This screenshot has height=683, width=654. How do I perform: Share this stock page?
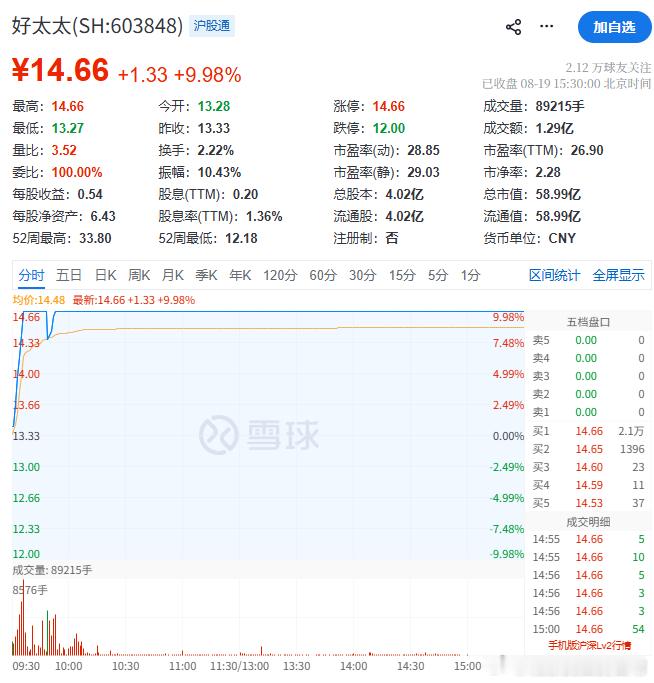pyautogui.click(x=513, y=27)
